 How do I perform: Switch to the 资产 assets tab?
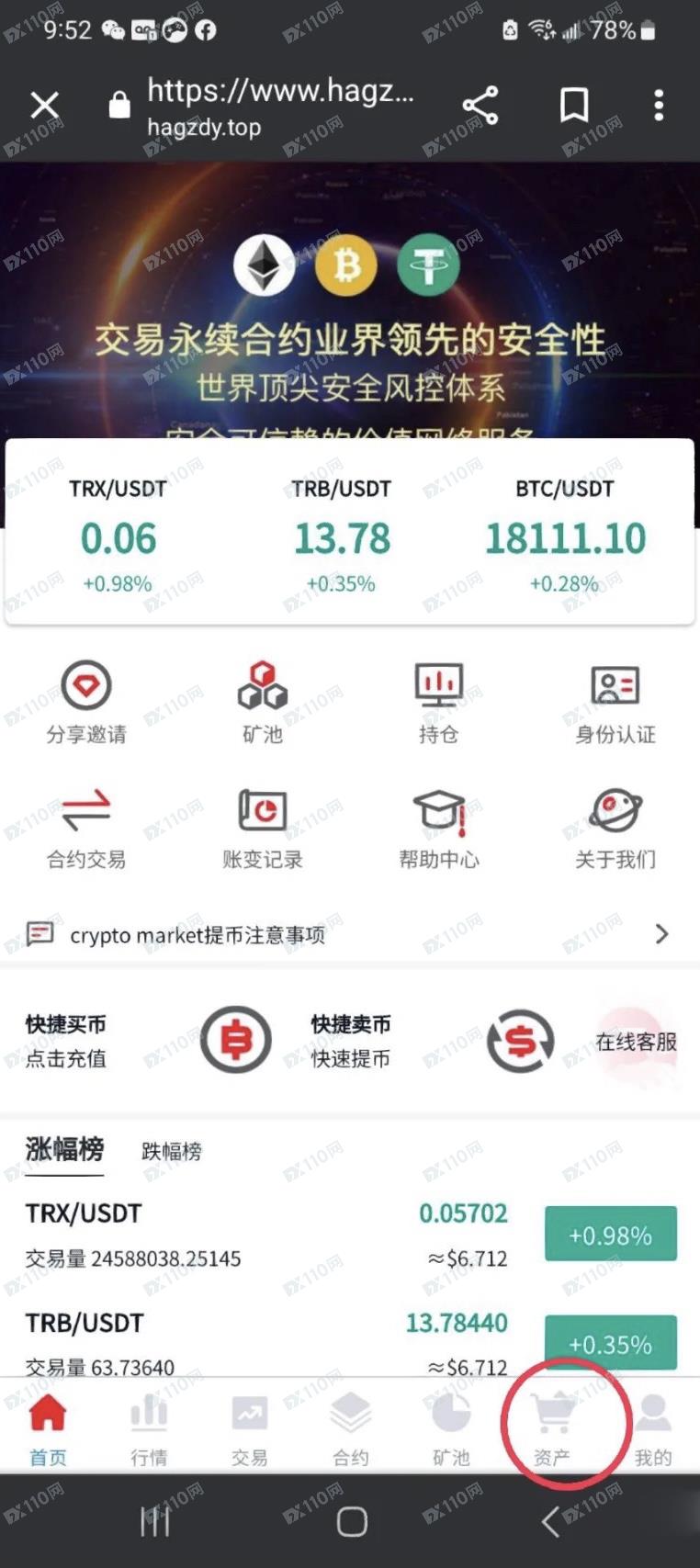tap(552, 1428)
